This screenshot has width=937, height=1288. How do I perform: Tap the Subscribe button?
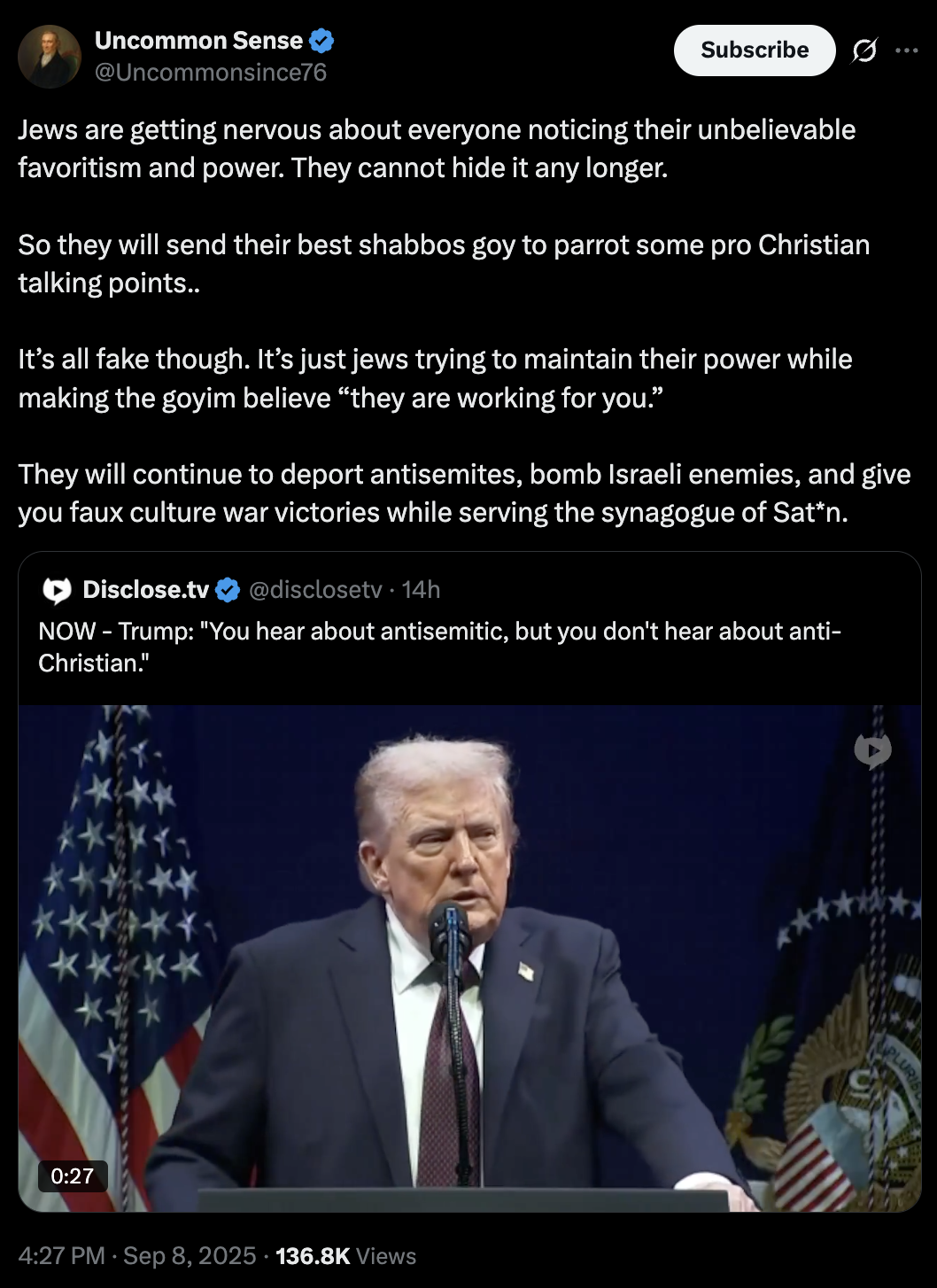click(x=754, y=50)
